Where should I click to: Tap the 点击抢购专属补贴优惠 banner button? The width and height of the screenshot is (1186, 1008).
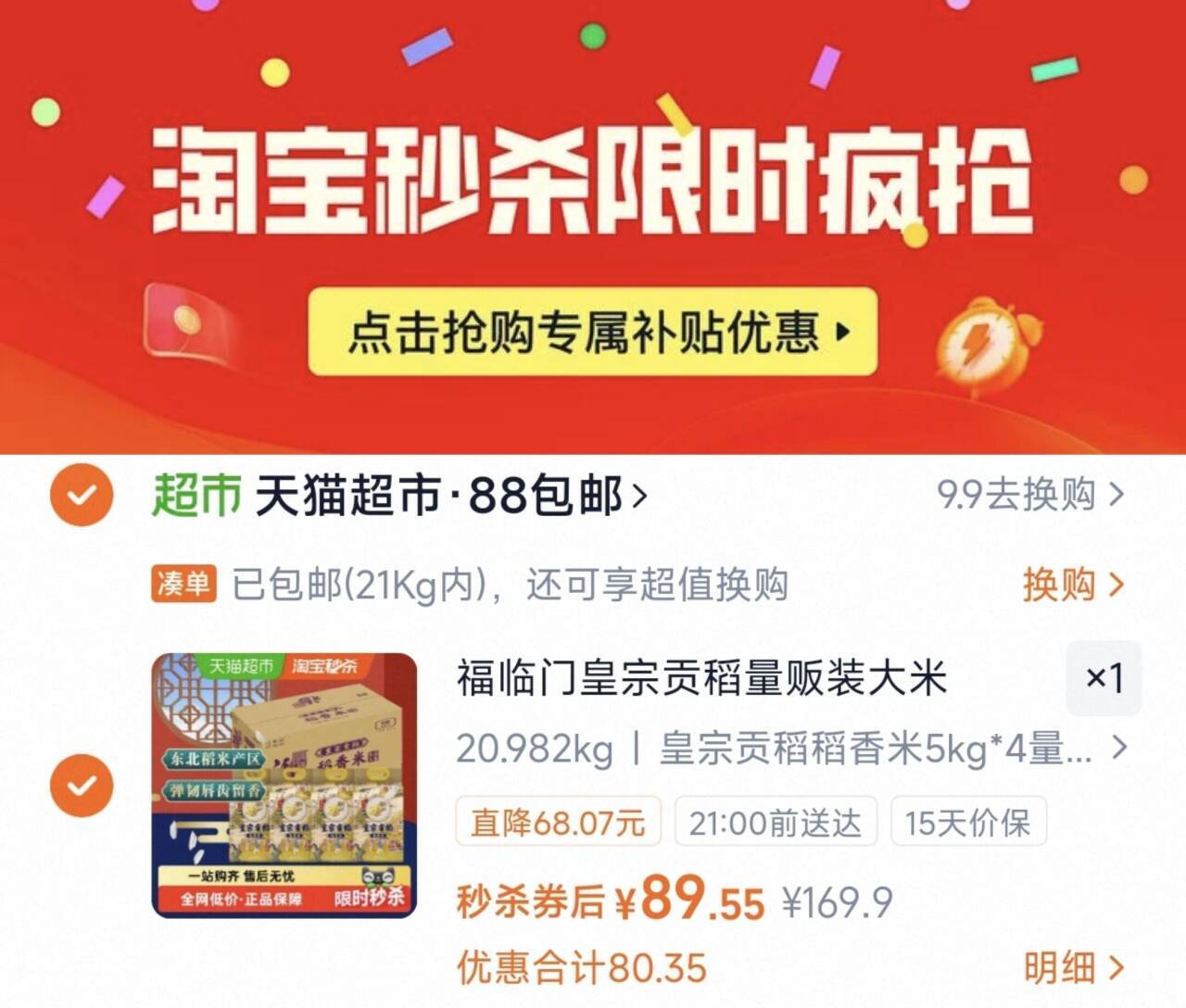coord(592,332)
